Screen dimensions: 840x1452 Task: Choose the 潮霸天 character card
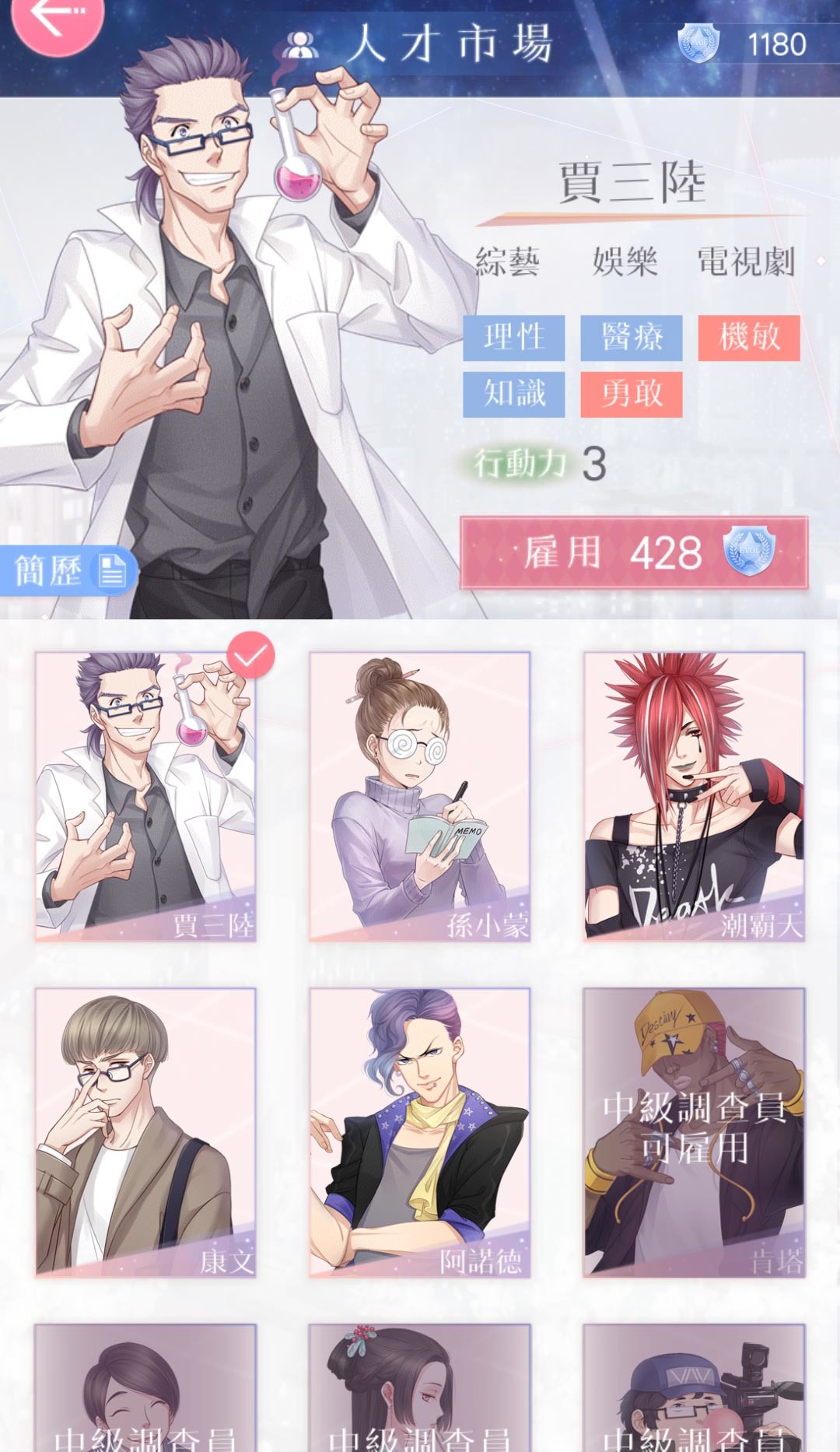694,796
